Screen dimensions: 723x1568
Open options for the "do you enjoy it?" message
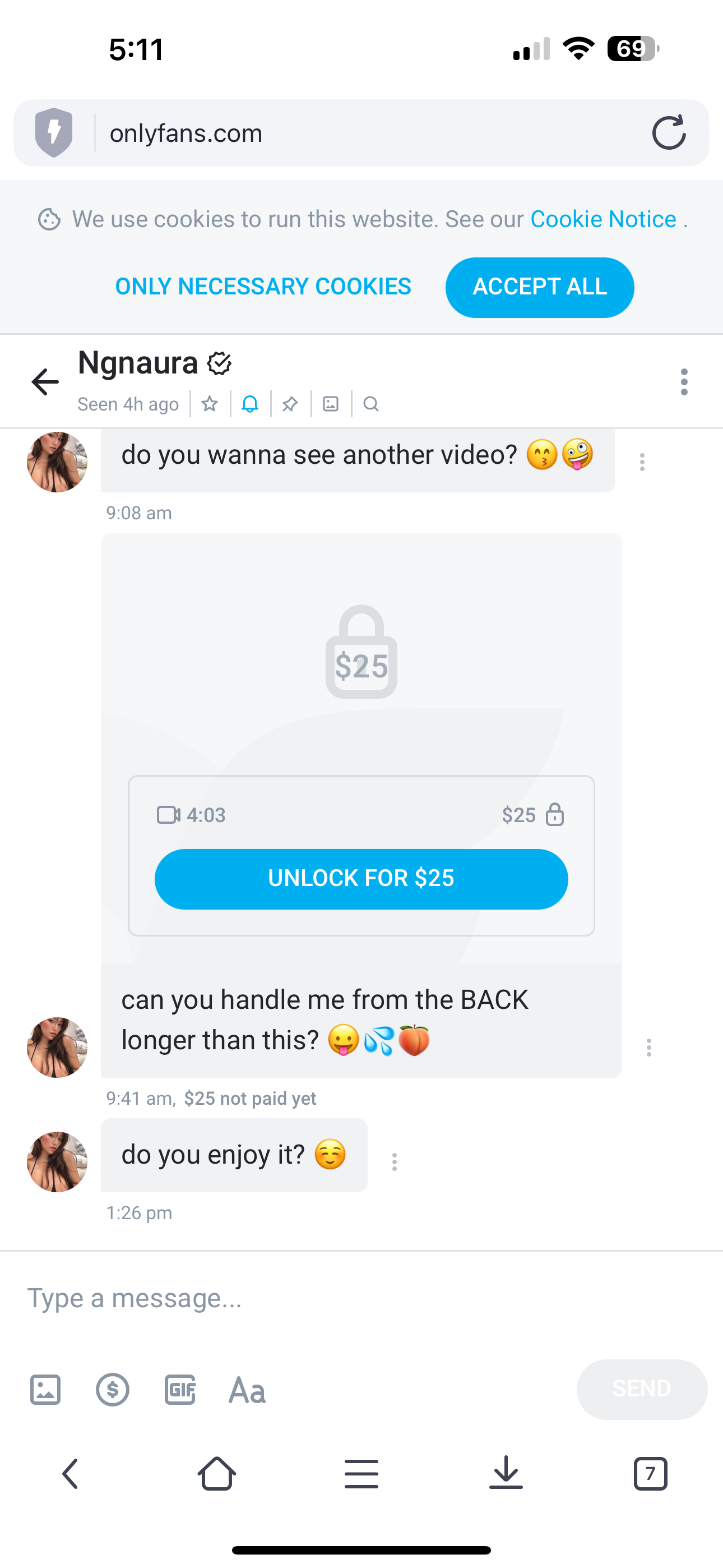coord(395,1161)
